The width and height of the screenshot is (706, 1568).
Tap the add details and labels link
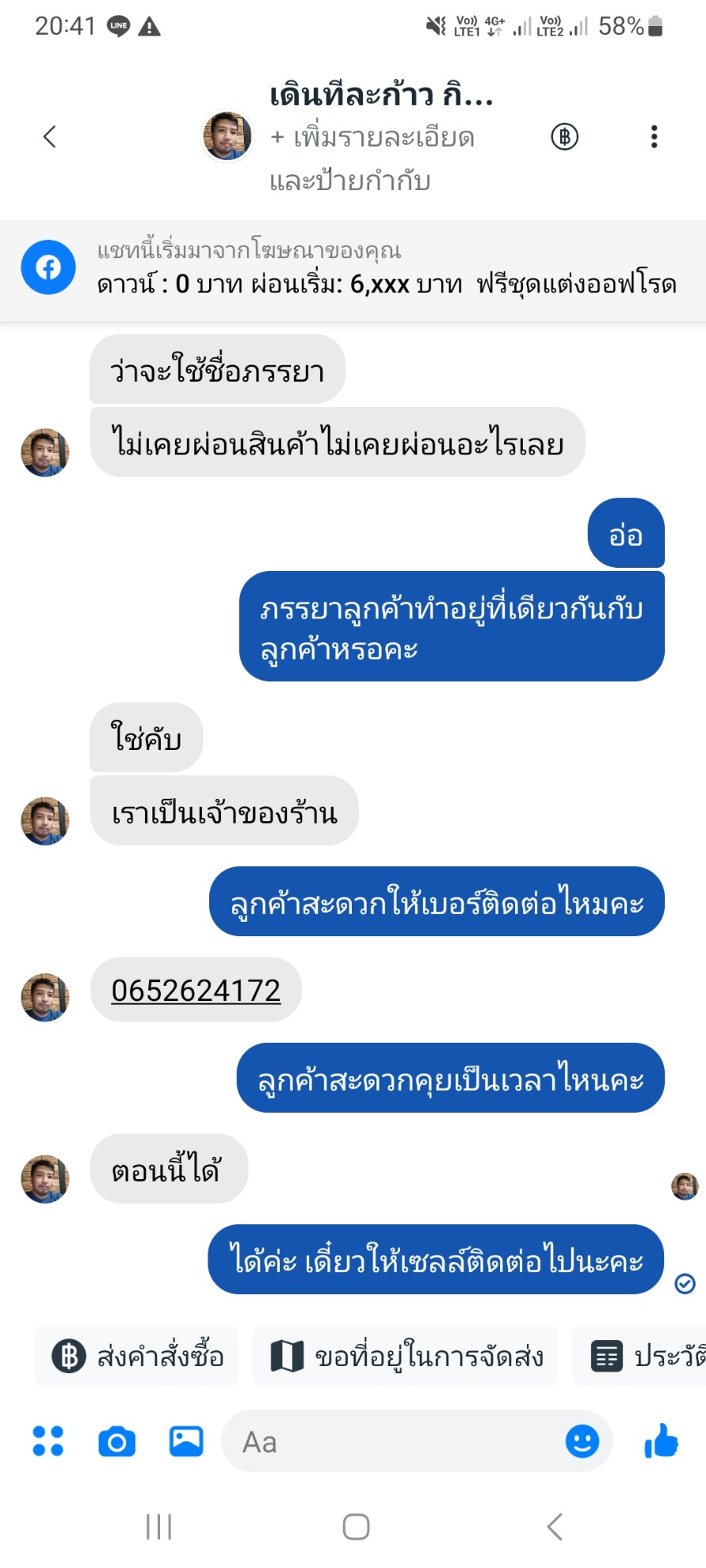coord(372,159)
